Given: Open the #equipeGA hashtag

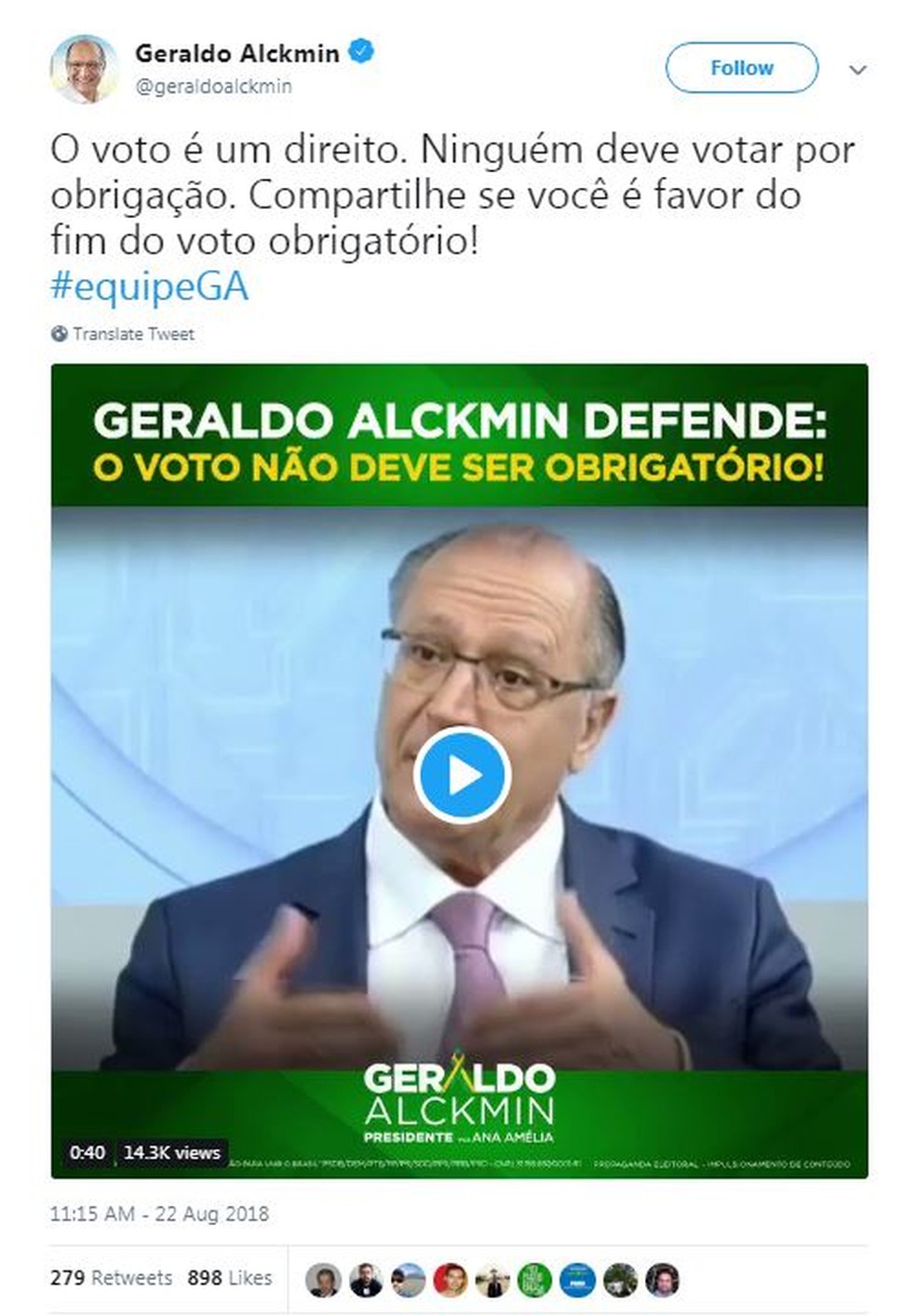Looking at the screenshot, I should 149,286.
